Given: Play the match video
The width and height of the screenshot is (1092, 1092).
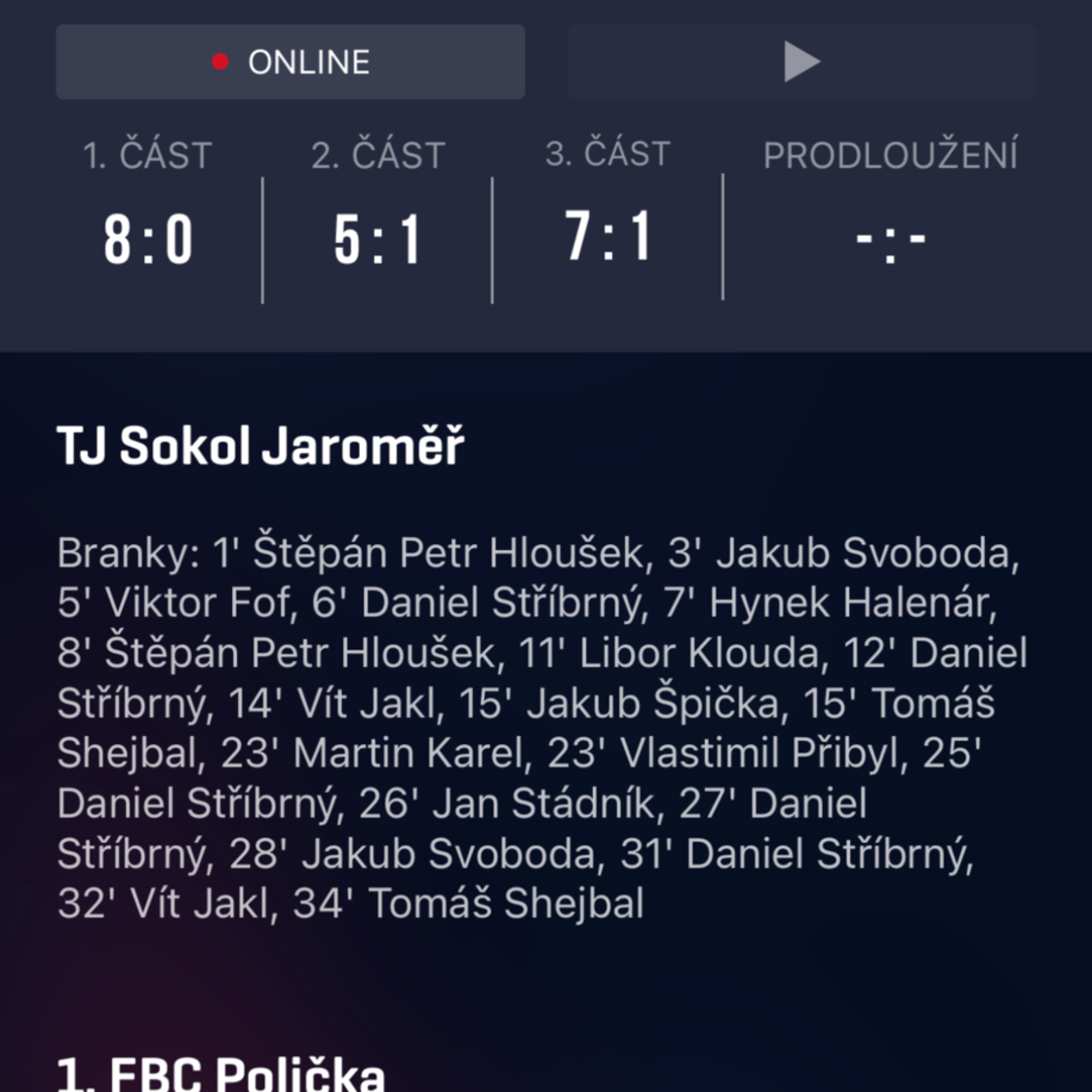Looking at the screenshot, I should (x=801, y=62).
